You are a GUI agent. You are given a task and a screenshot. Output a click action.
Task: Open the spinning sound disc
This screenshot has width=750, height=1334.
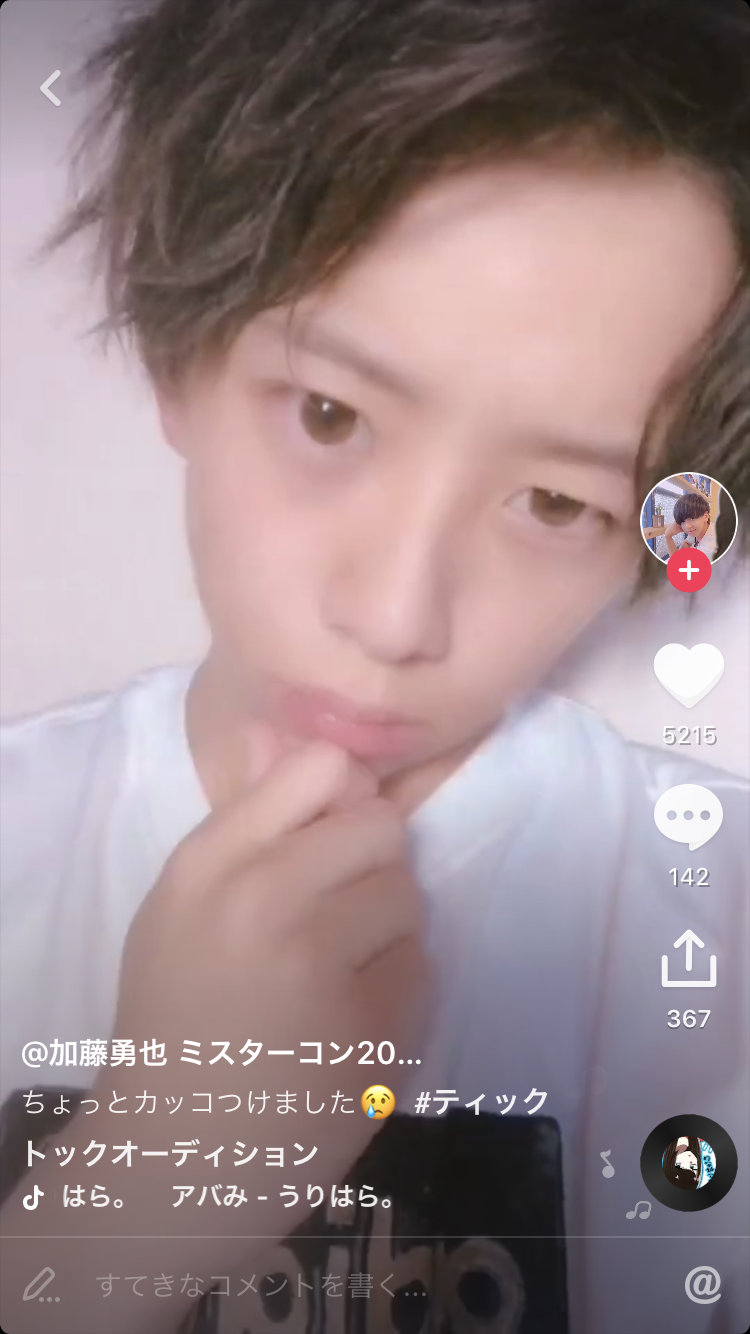[x=689, y=1163]
